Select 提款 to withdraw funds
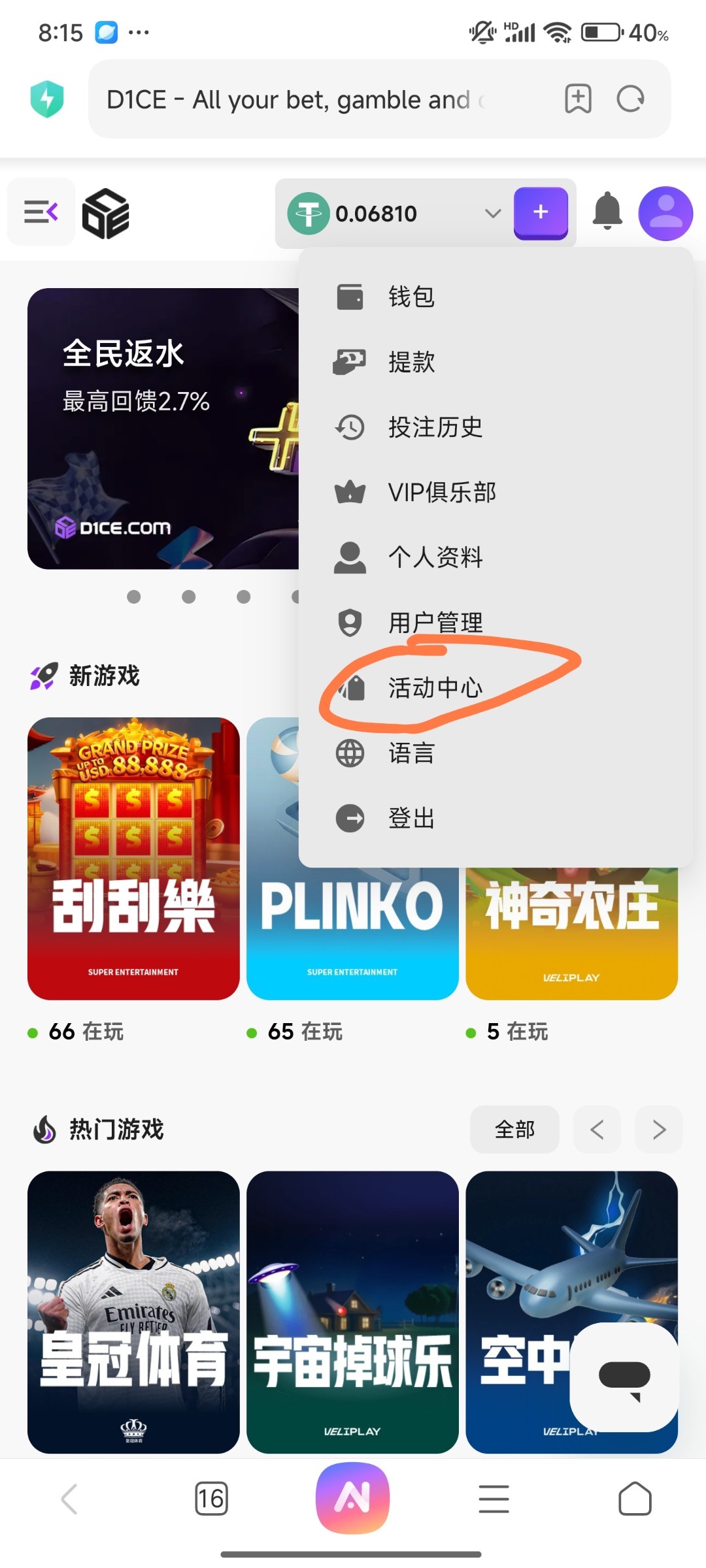 (411, 362)
